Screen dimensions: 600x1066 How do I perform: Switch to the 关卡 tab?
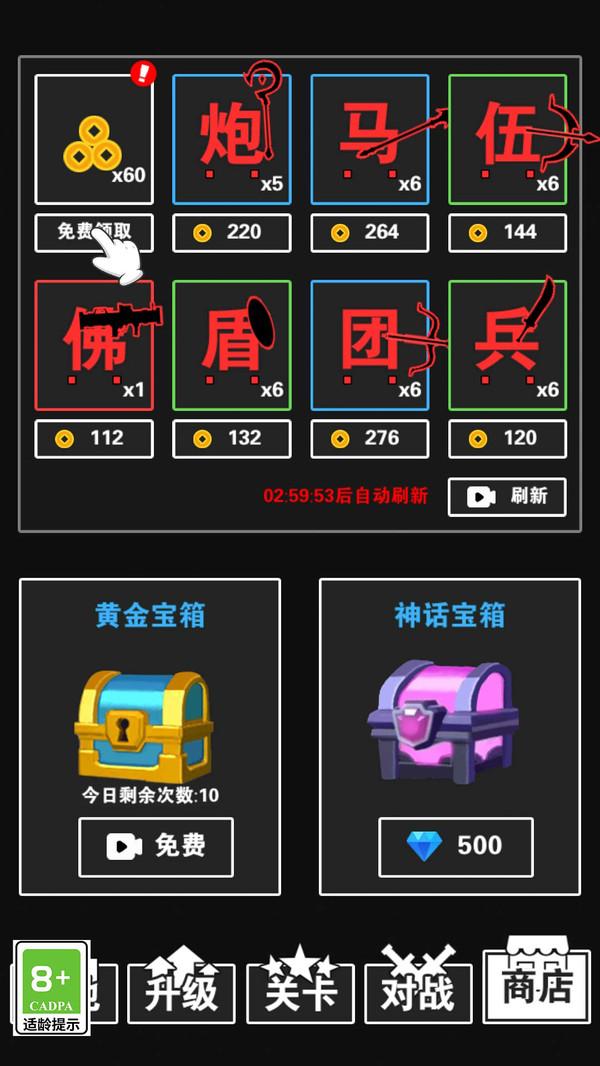300,992
